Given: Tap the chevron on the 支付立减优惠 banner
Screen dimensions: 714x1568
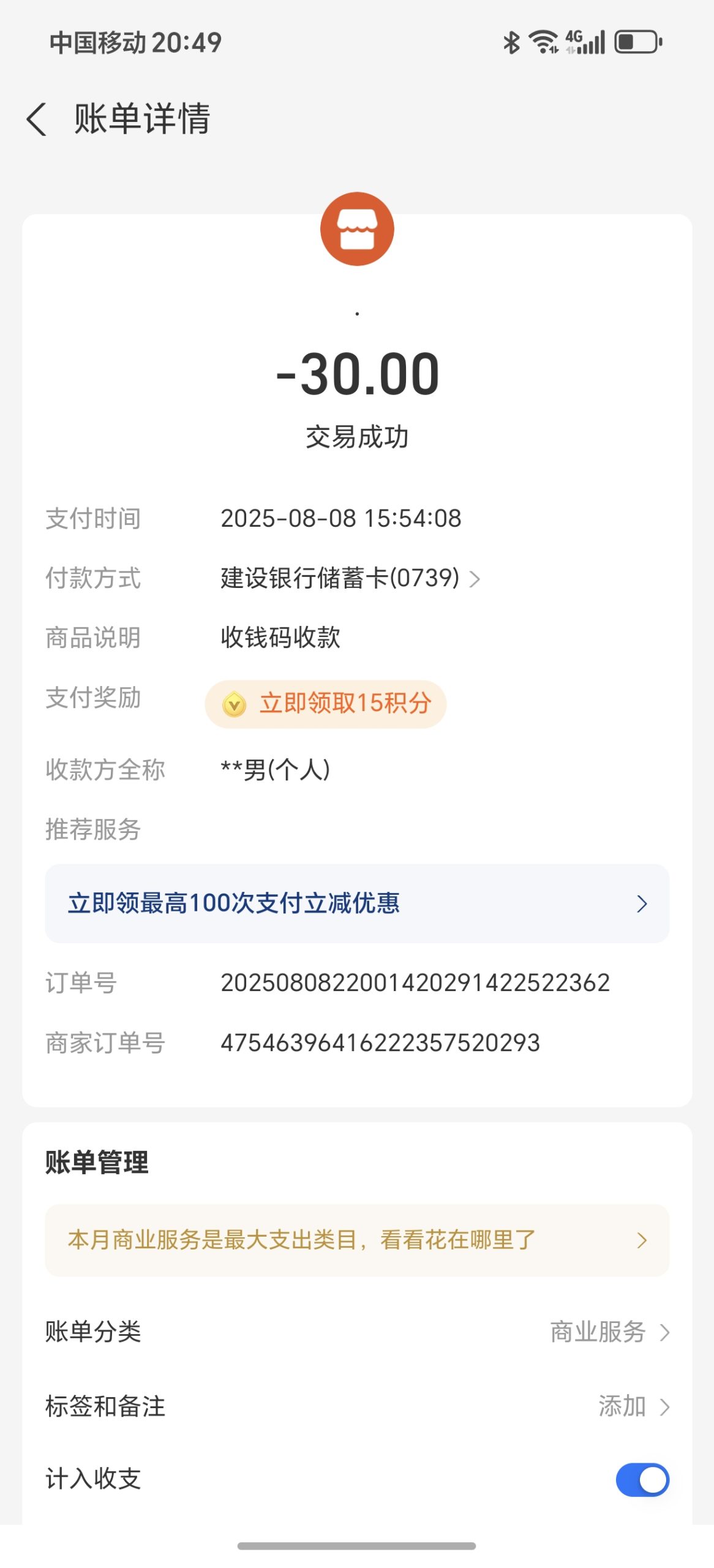Looking at the screenshot, I should [641, 904].
